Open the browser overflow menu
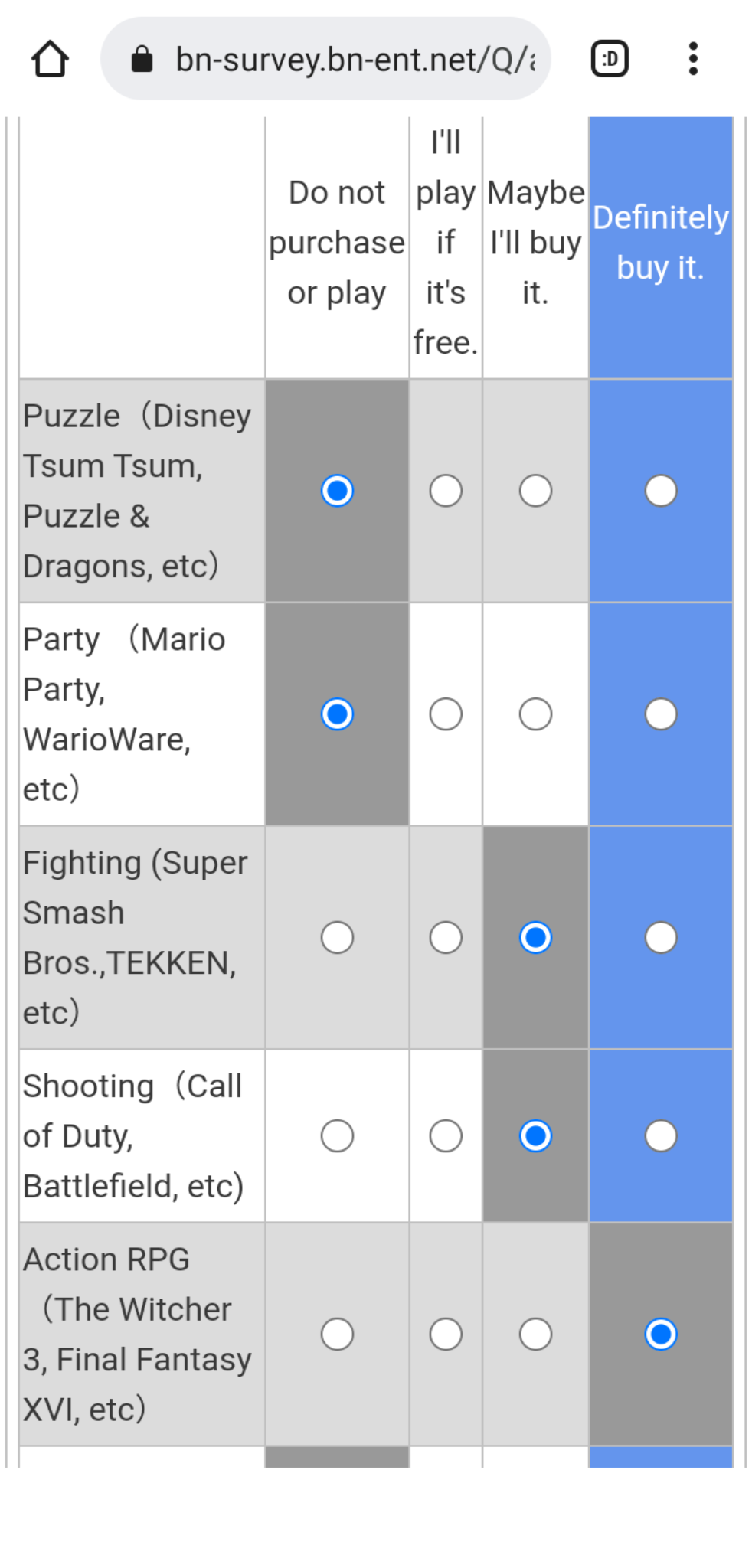This screenshot has width=752, height=1568. pos(693,59)
